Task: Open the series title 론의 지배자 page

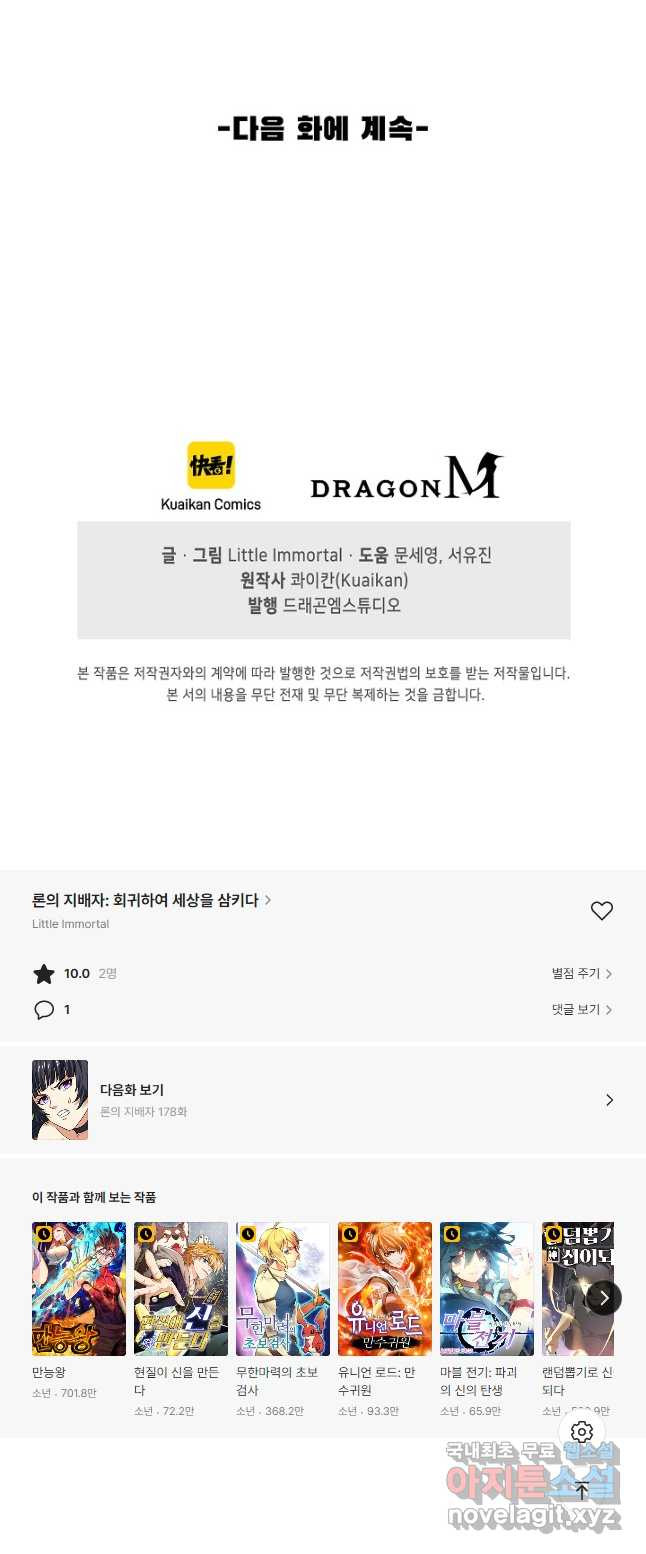Action: pyautogui.click(x=151, y=900)
